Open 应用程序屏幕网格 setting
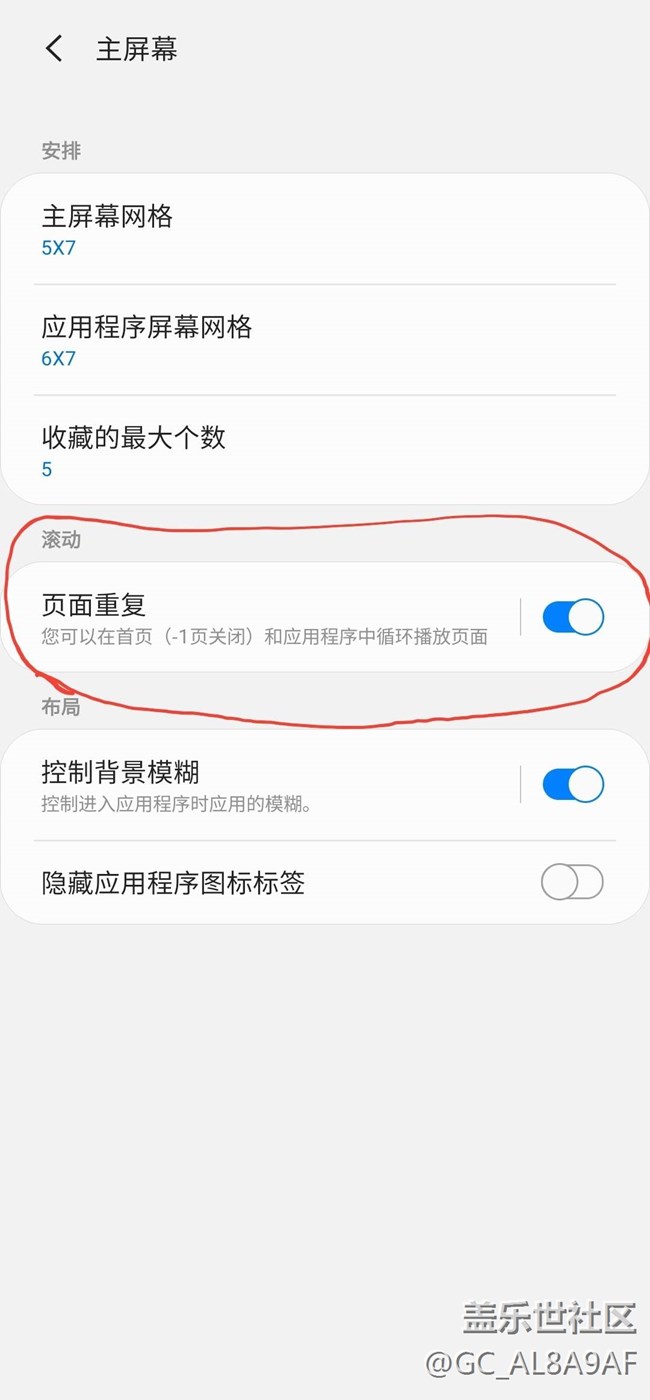 pos(325,341)
